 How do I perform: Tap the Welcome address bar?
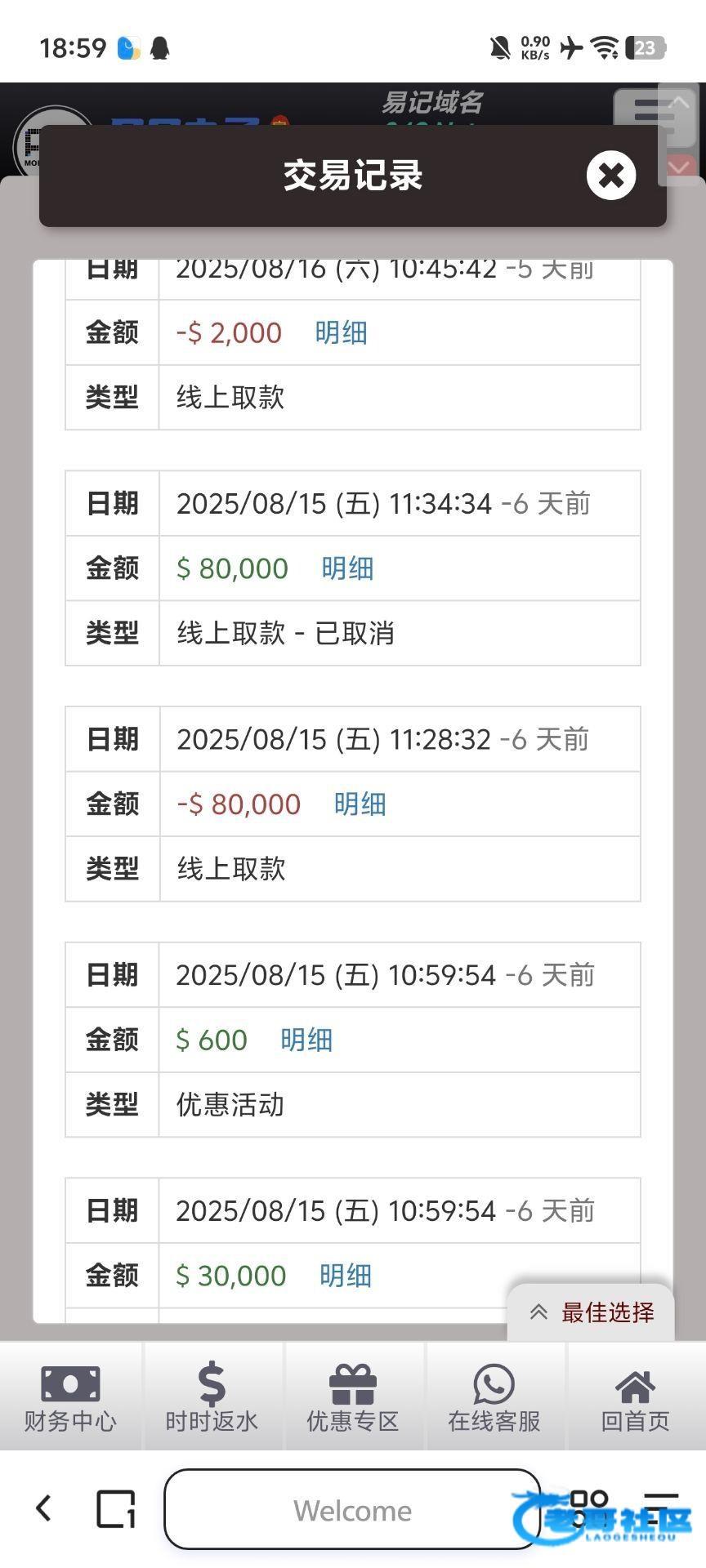pos(352,1510)
